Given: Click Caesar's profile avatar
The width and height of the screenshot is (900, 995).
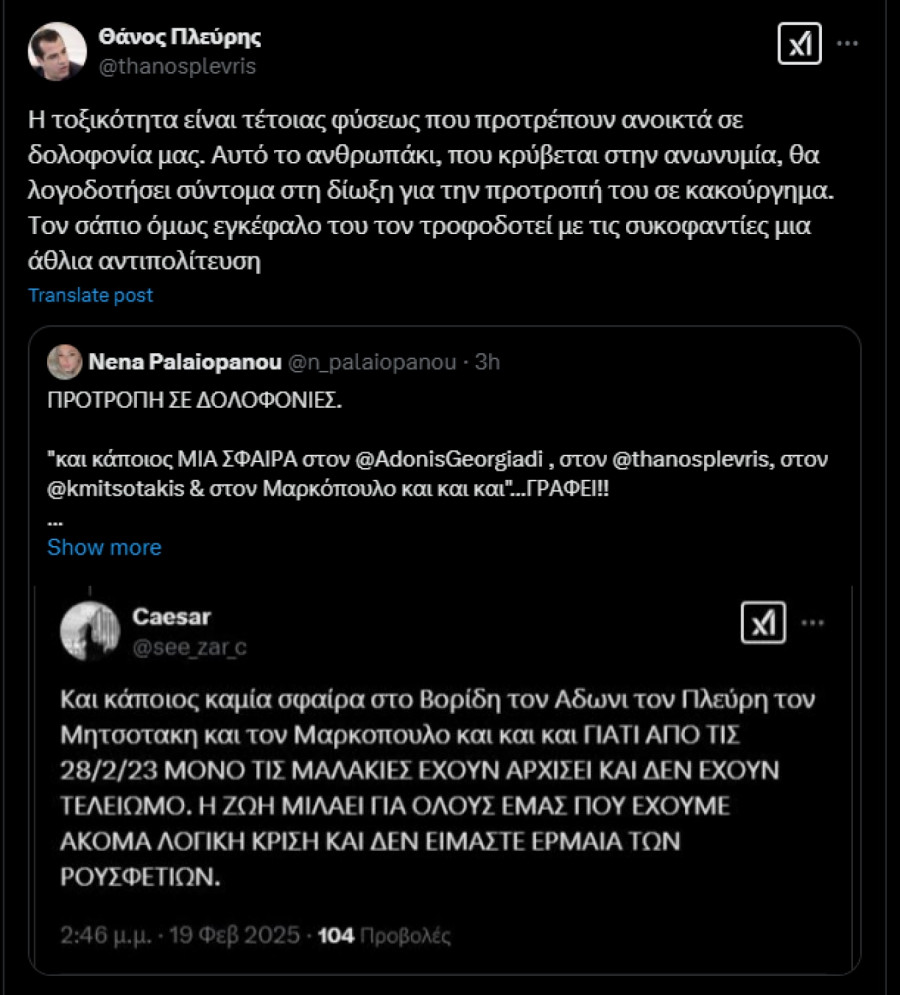Looking at the screenshot, I should pos(94,624).
